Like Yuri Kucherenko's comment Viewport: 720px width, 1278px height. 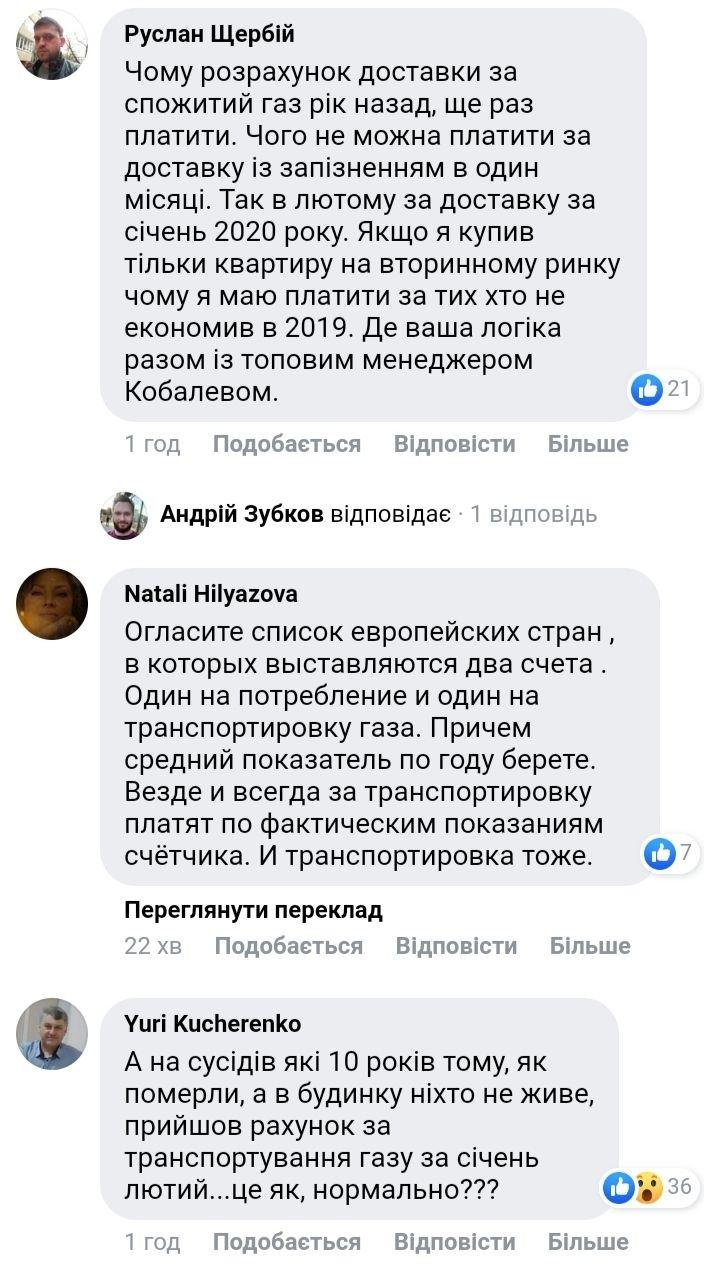(286, 1242)
